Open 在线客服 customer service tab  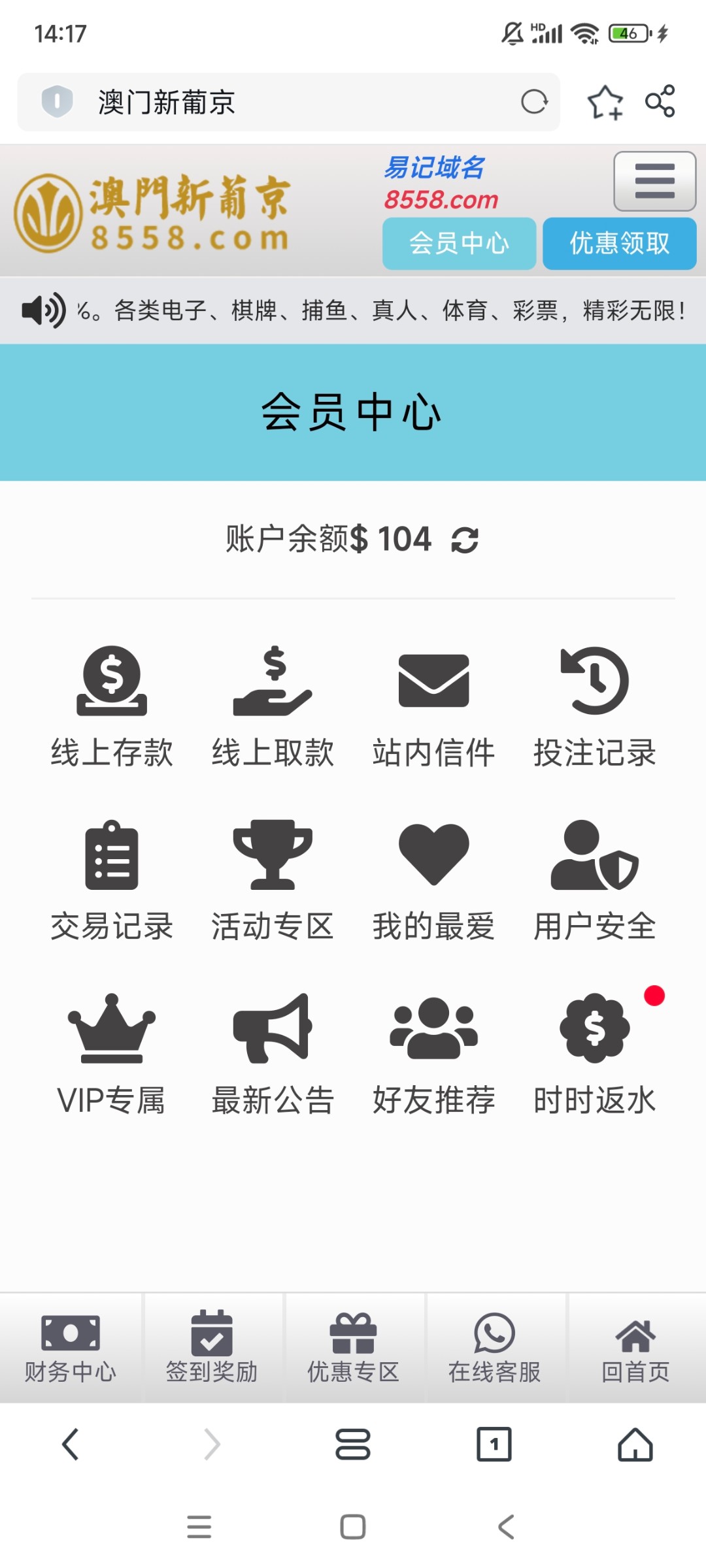pyautogui.click(x=494, y=1346)
